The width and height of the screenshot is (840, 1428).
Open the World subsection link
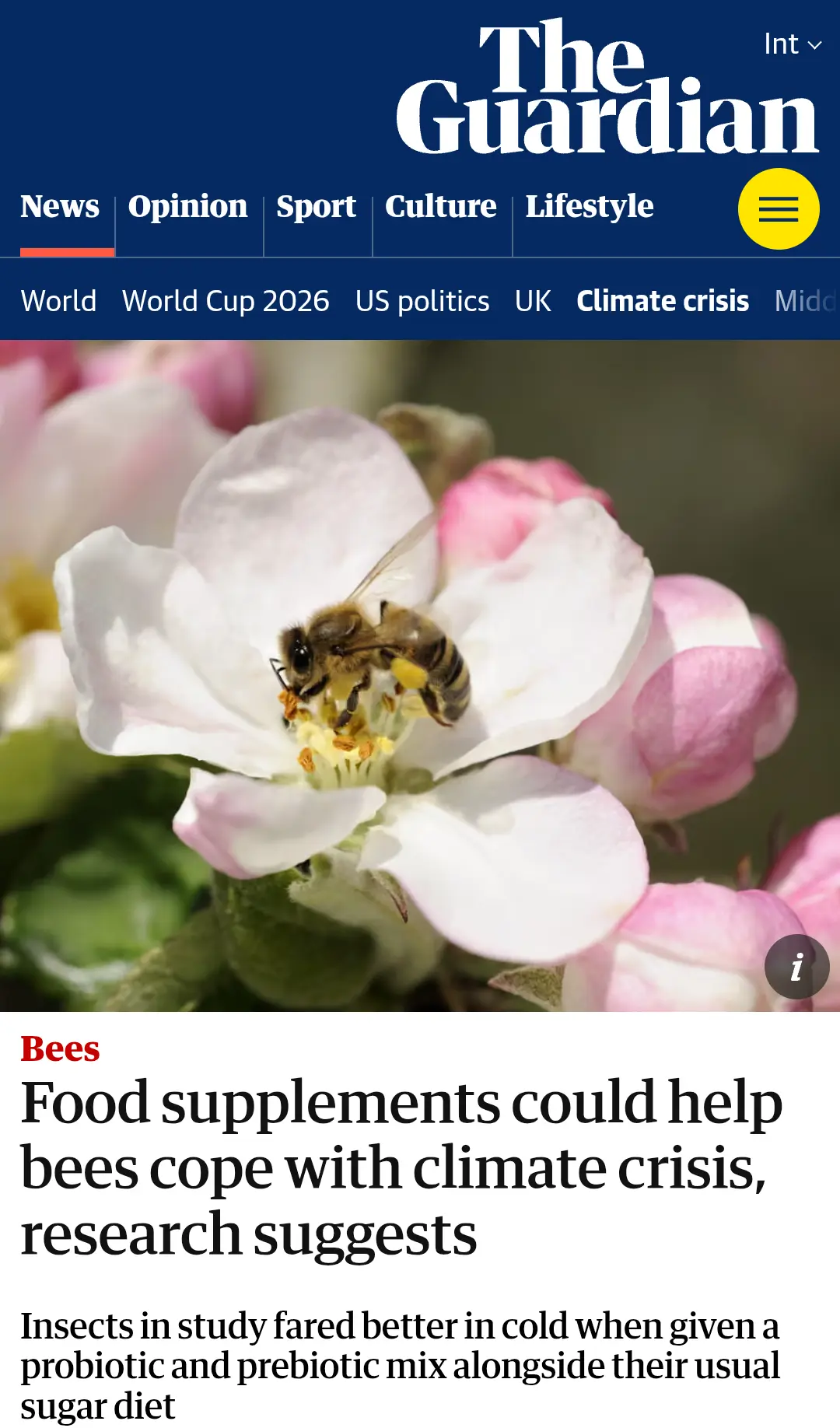(59, 301)
